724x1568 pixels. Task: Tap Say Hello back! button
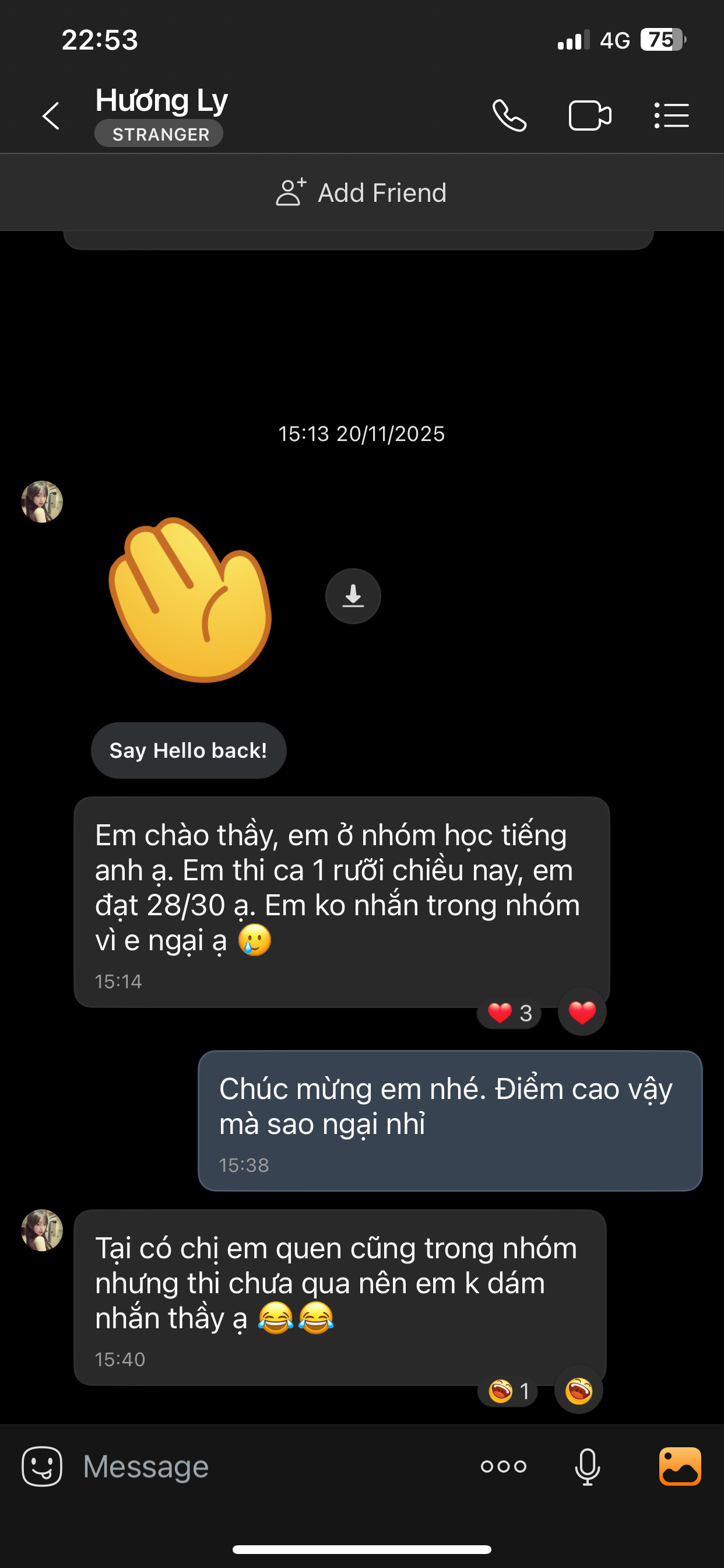coord(189,751)
